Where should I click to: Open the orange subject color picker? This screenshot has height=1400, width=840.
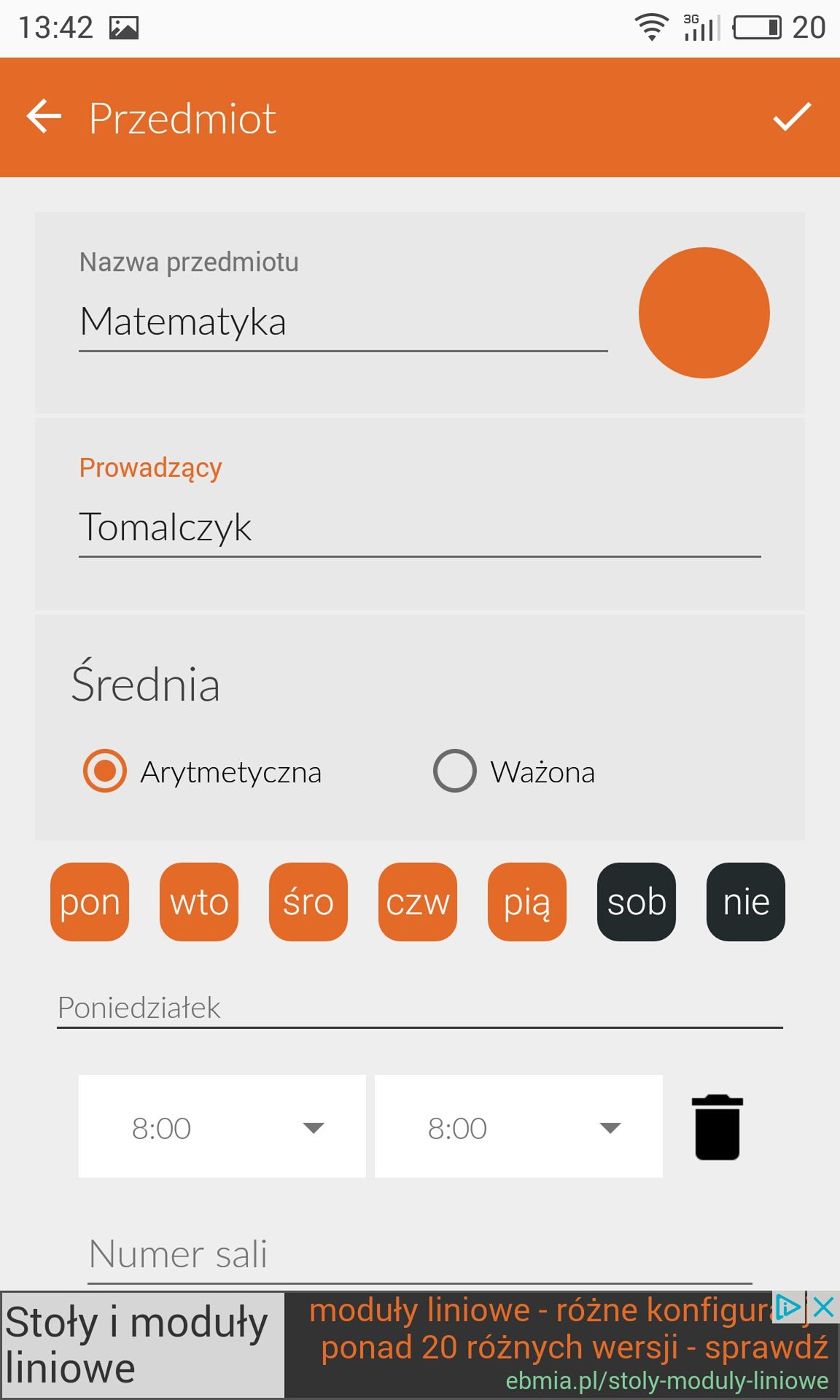coord(704,313)
